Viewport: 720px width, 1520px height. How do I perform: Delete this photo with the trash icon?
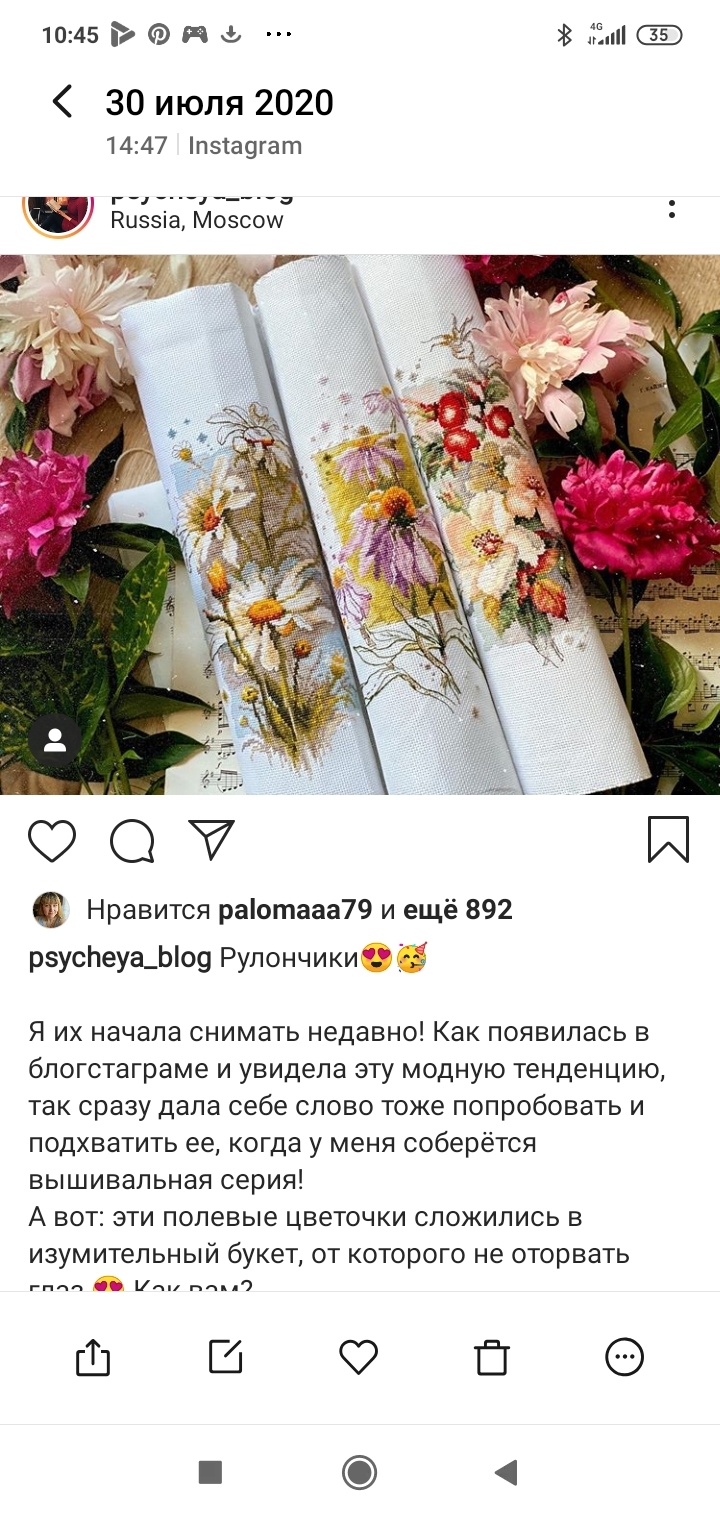coord(492,1357)
